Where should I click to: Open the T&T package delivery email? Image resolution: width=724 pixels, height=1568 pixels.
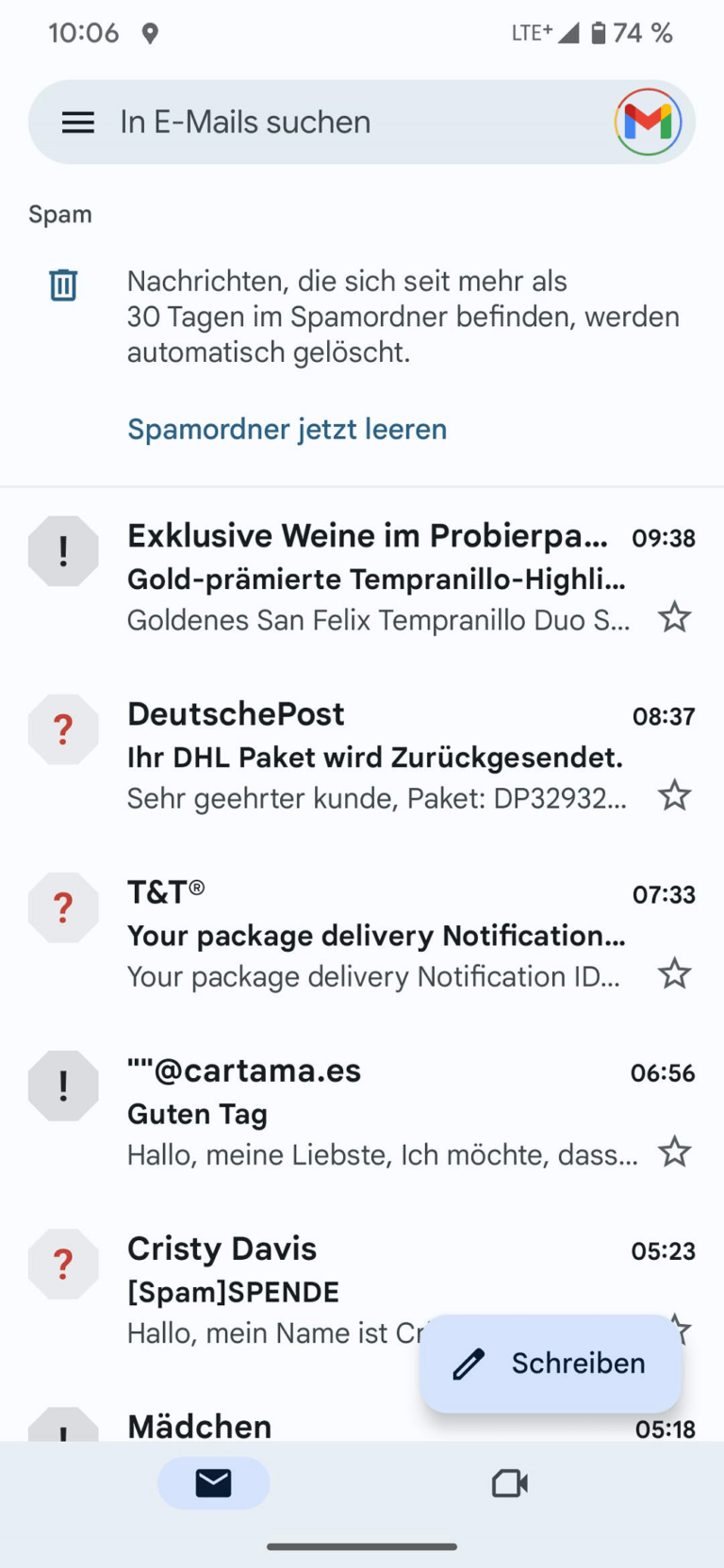click(x=377, y=934)
